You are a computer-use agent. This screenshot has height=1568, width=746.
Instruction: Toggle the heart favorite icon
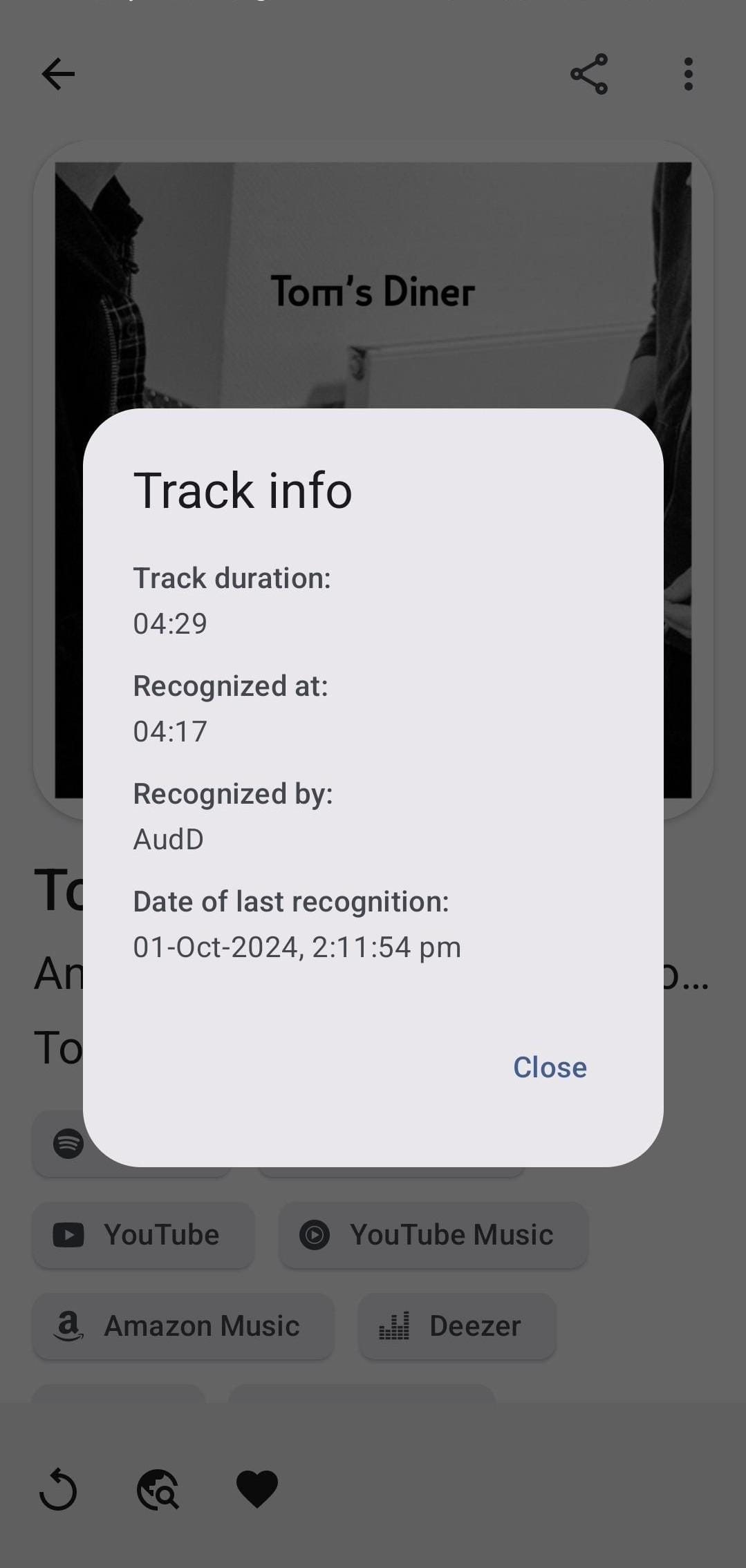point(257,1489)
